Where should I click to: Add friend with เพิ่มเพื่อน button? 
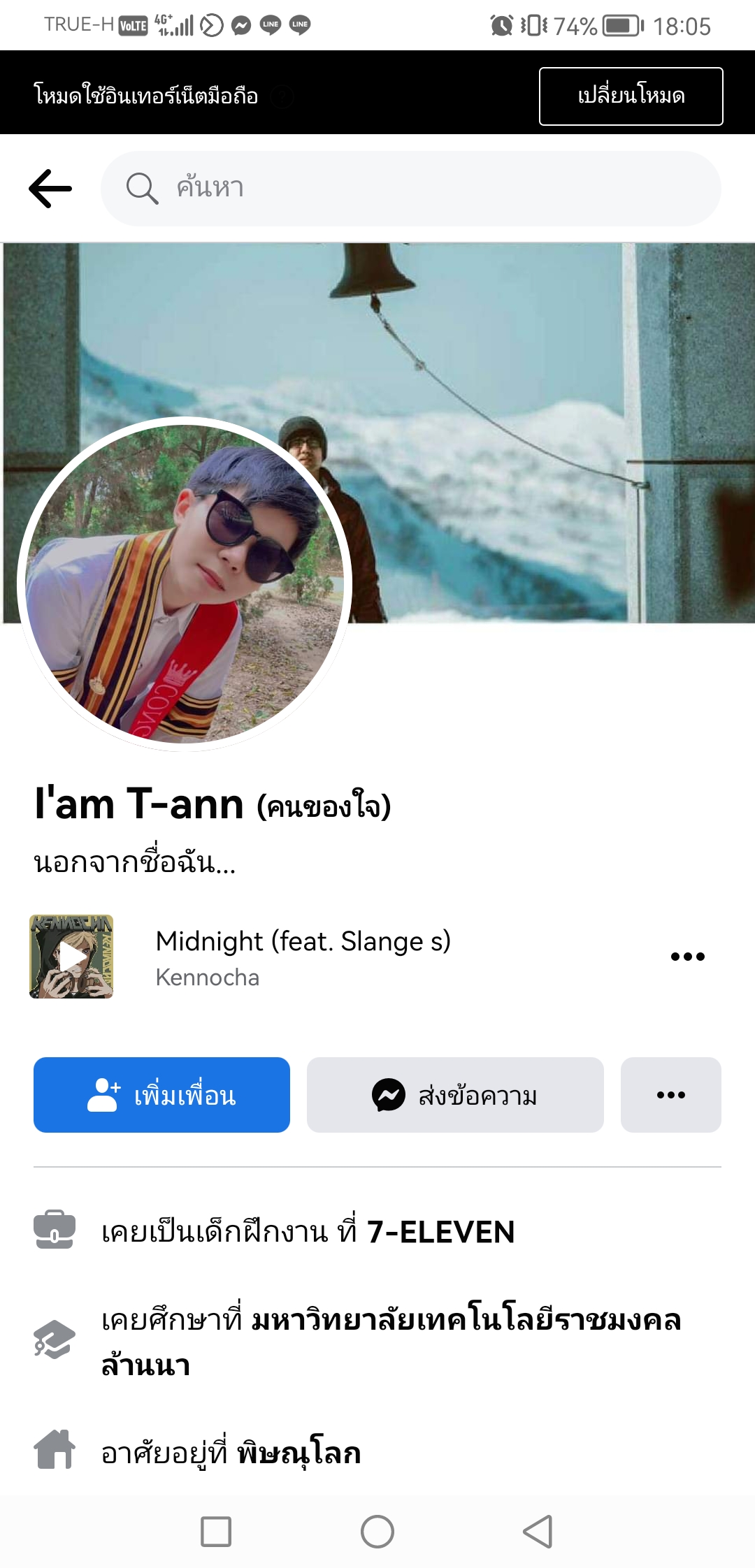pos(161,1095)
